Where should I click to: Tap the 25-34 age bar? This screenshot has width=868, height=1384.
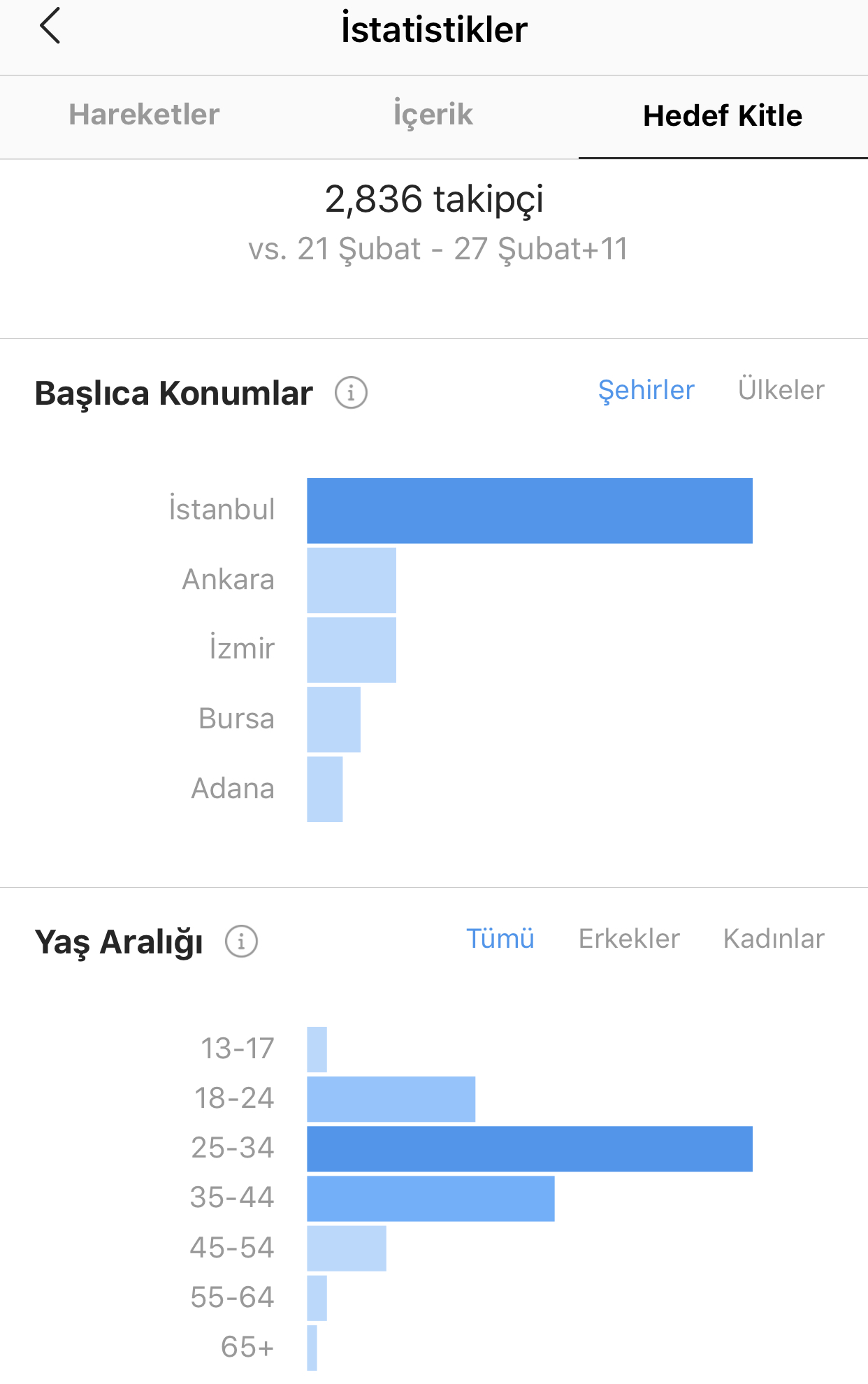click(x=530, y=1149)
